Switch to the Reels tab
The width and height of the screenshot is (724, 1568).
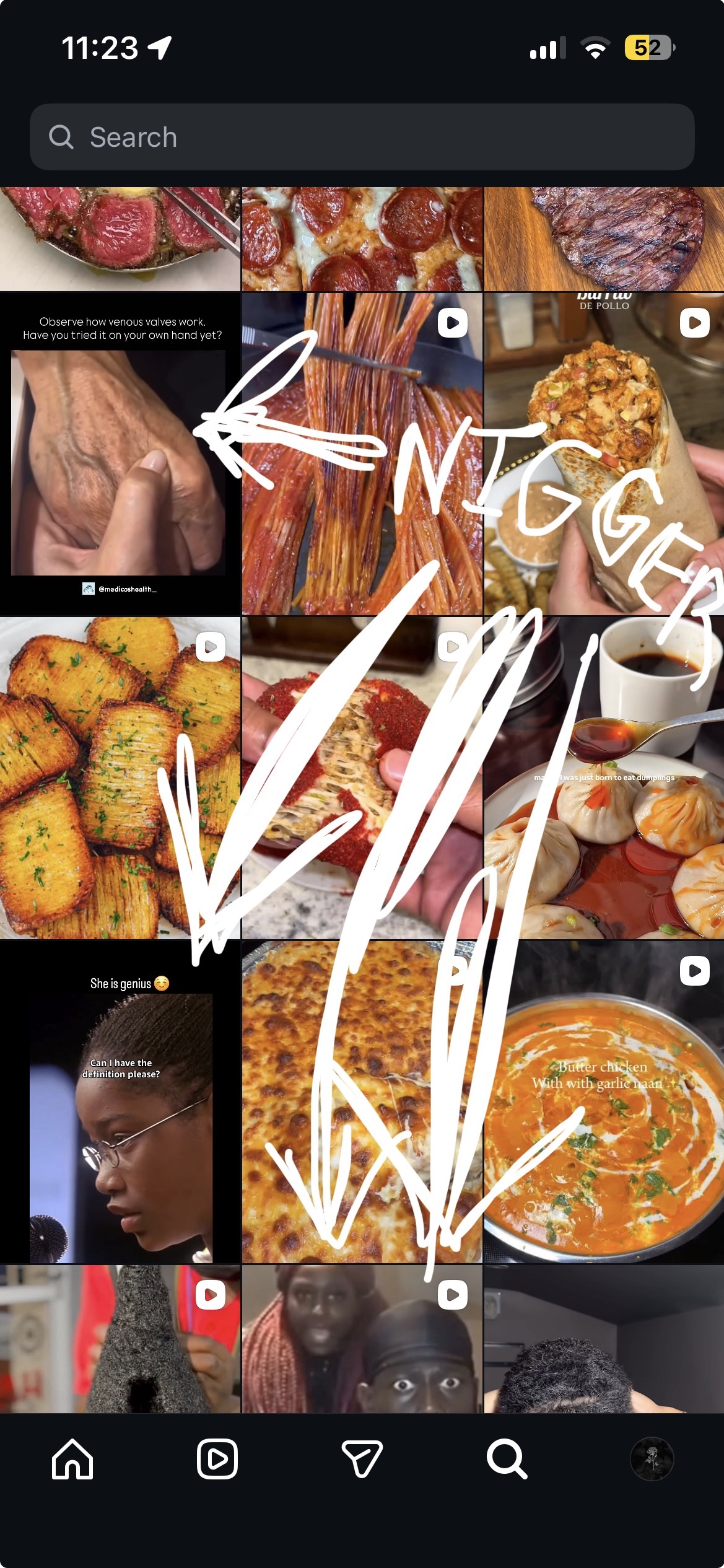tap(217, 1458)
